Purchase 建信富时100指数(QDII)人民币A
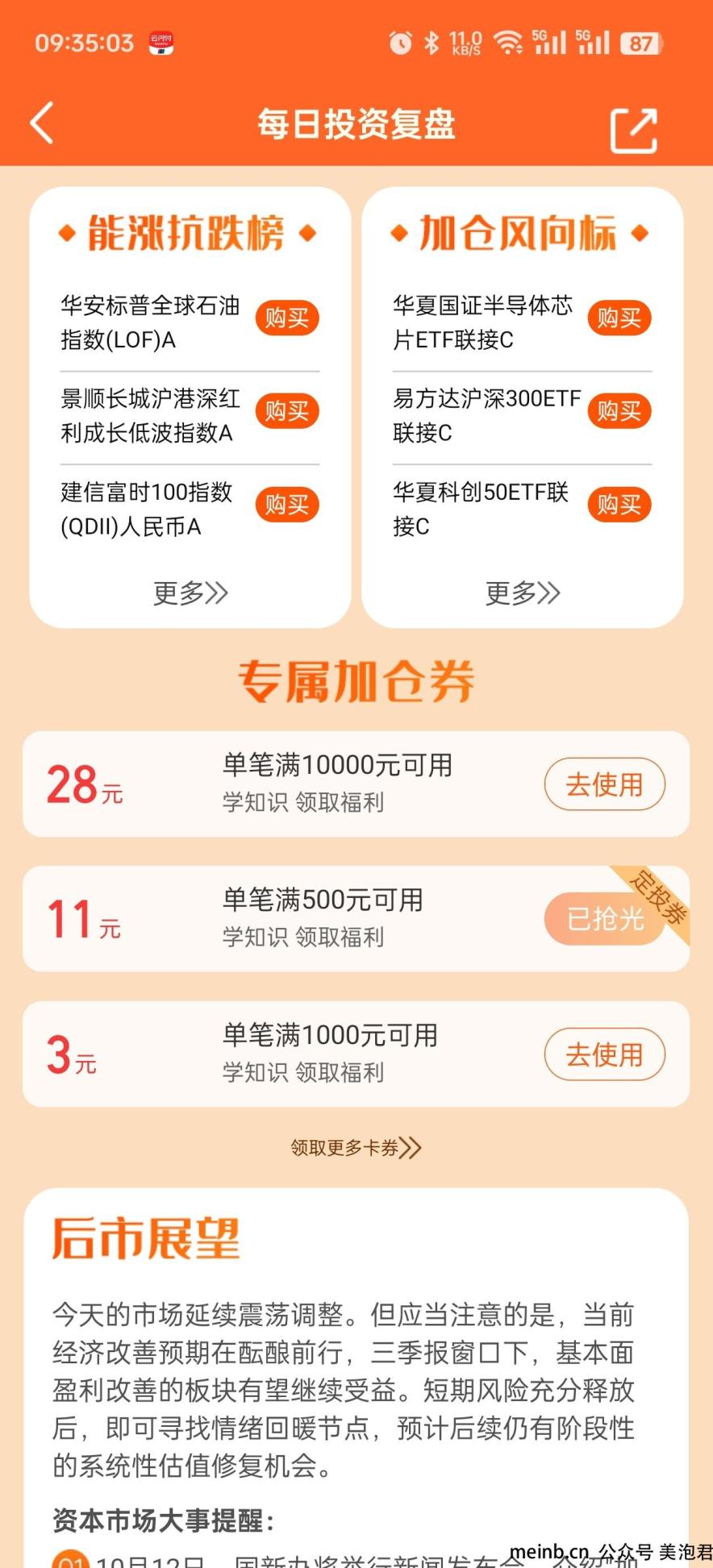 click(x=287, y=505)
